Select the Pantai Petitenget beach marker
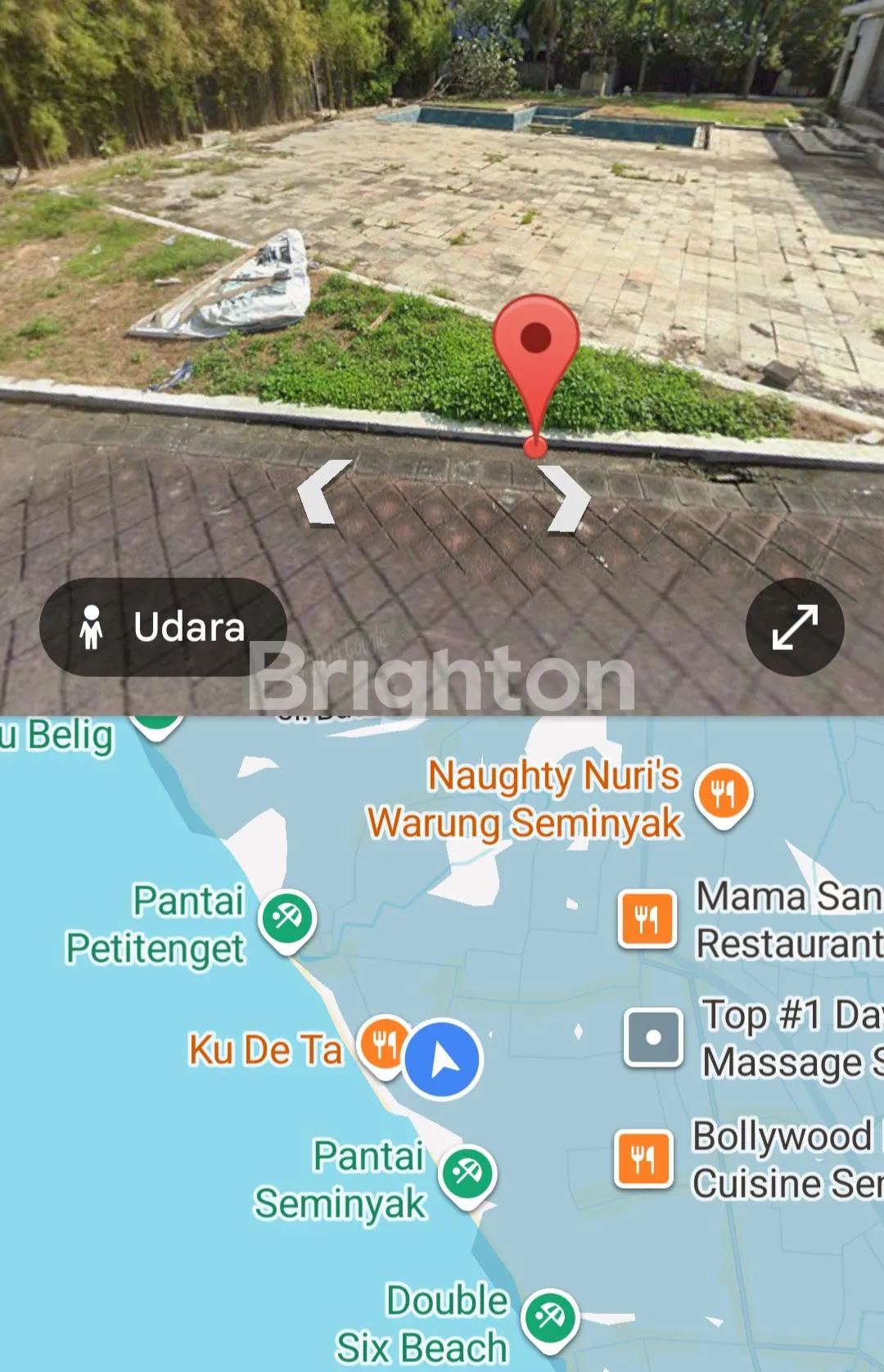The width and height of the screenshot is (884, 1372). tap(286, 918)
